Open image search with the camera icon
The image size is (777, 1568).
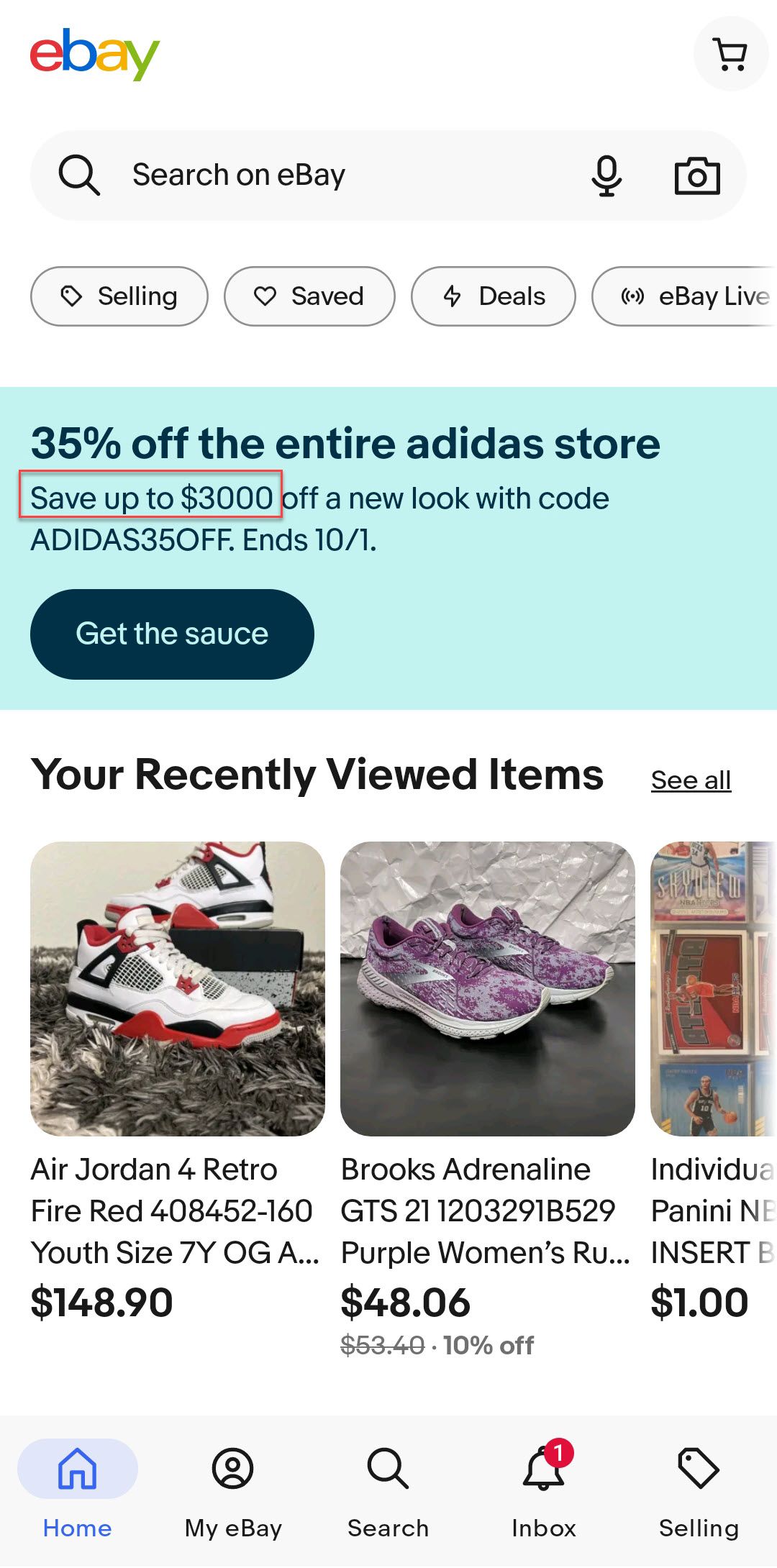point(697,176)
